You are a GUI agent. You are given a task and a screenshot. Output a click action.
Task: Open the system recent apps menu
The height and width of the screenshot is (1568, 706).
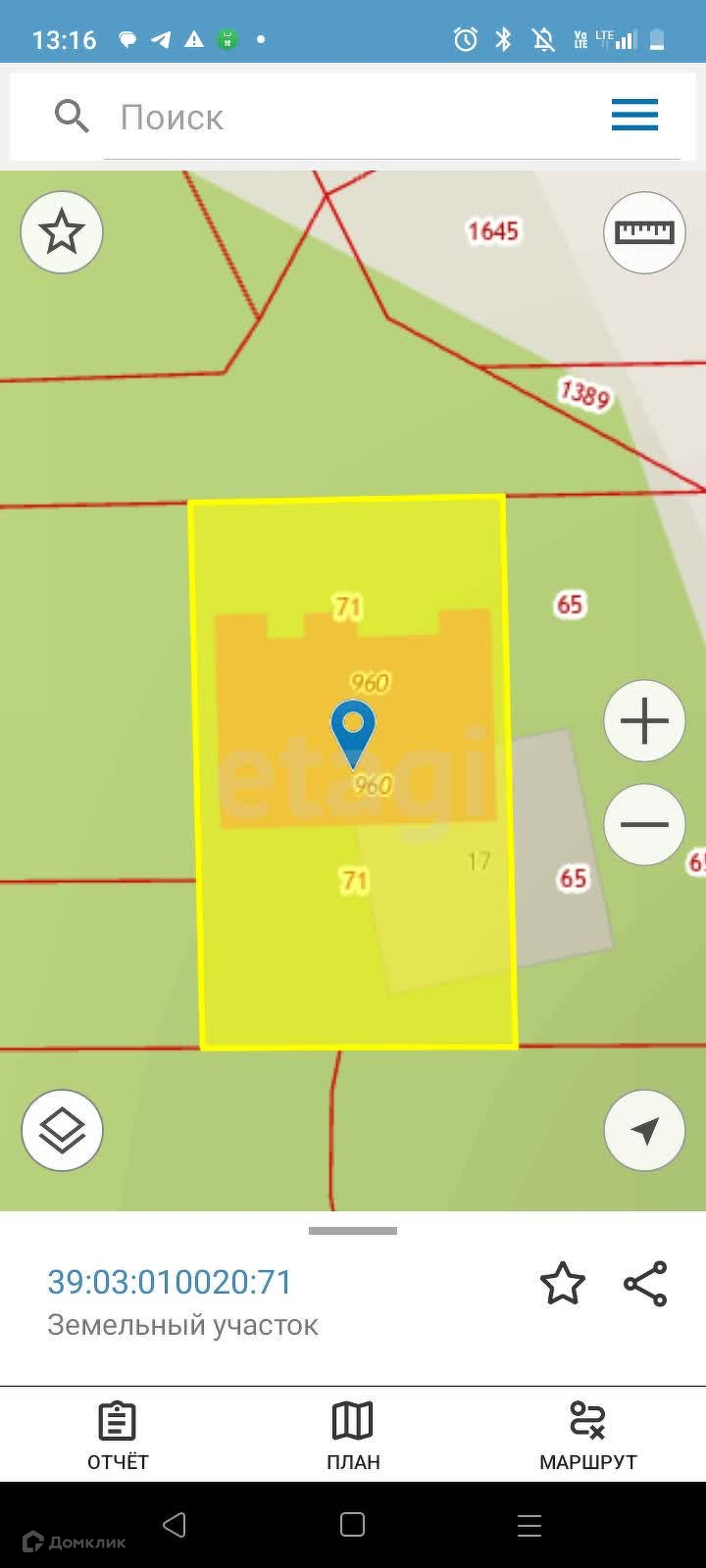pos(529,1525)
